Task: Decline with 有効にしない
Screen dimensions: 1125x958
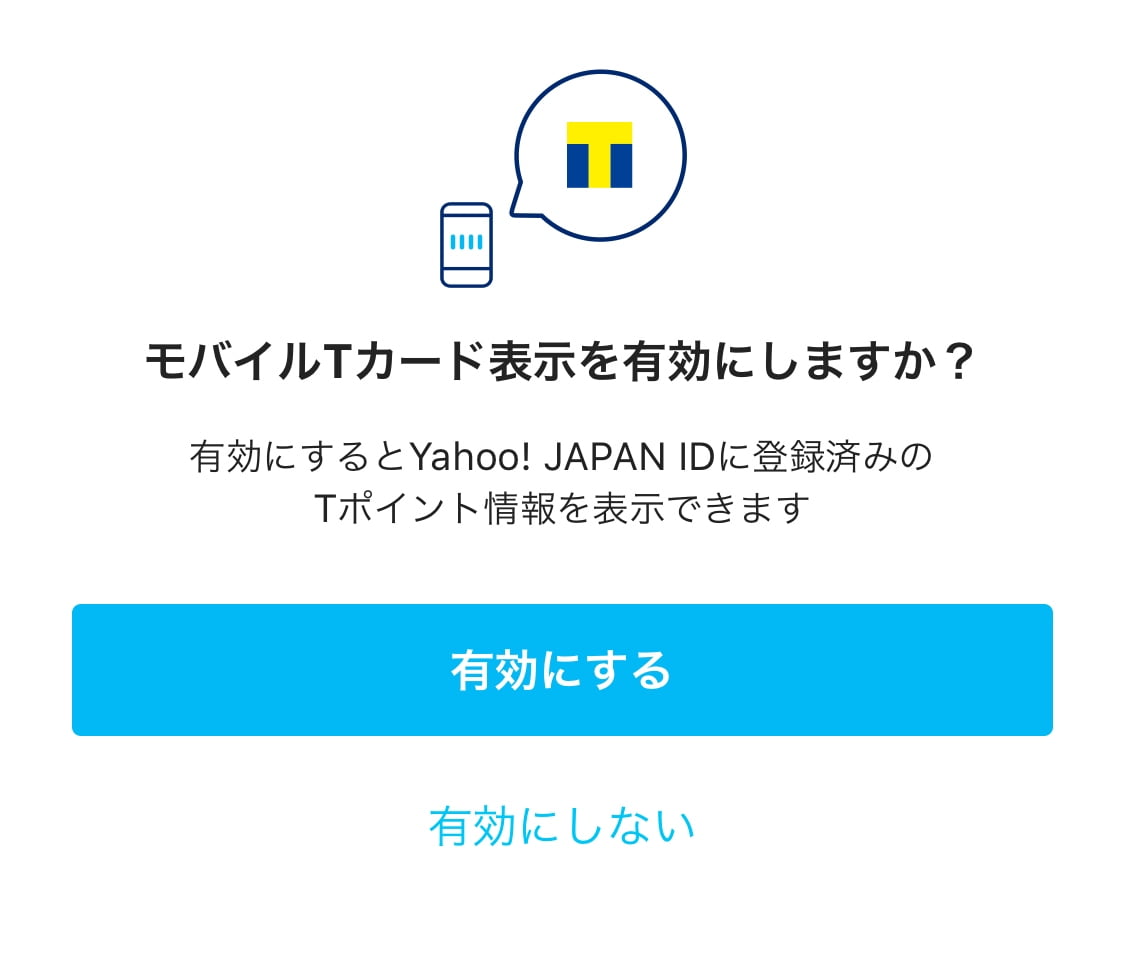Action: click(562, 826)
